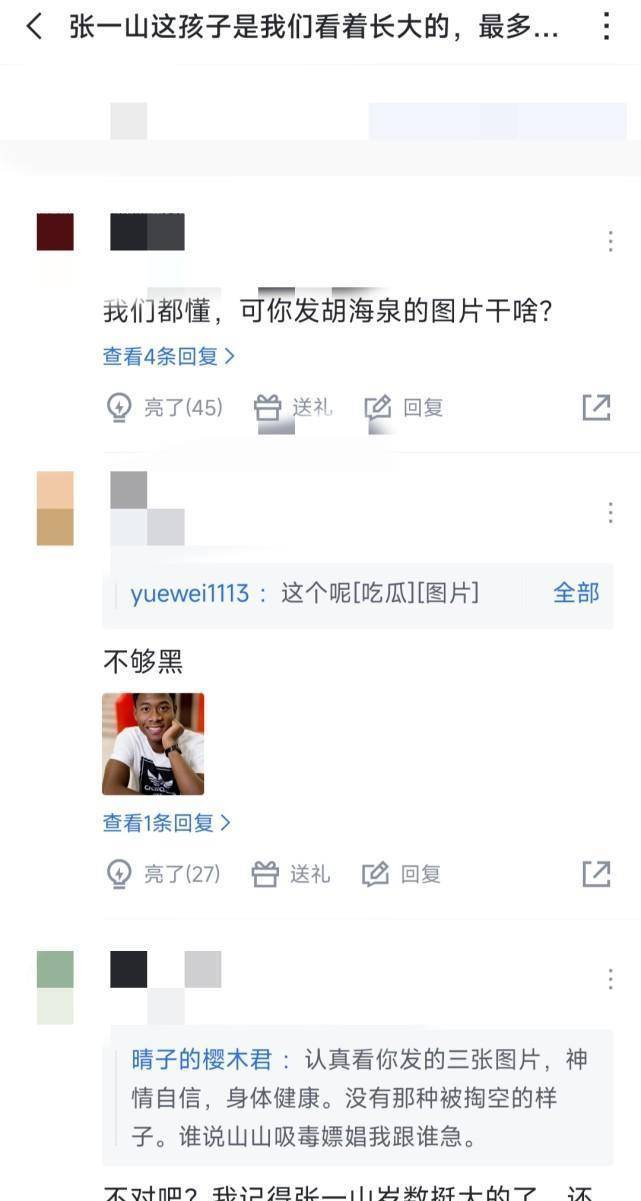Send a gift on the 胡海泉 comment
The height and width of the screenshot is (1201, 641).
pos(292,407)
